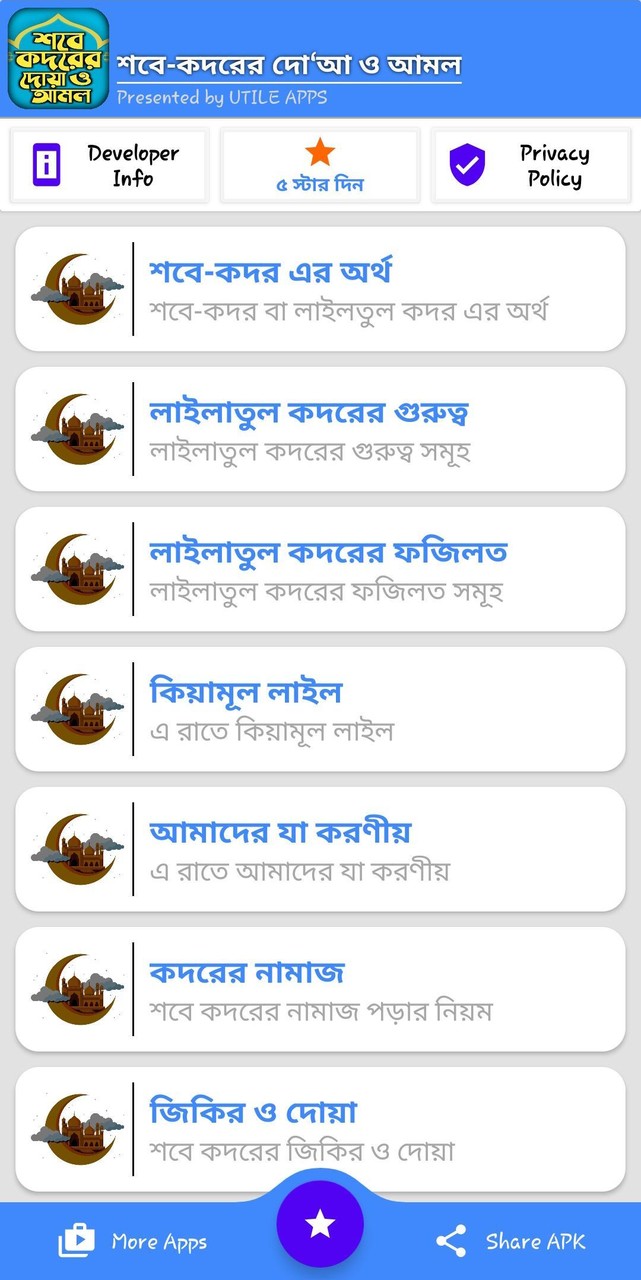Viewport: 641px width, 1280px height.
Task: Open লাইলাতুল কদরের ফজিলত section
Action: [320, 569]
